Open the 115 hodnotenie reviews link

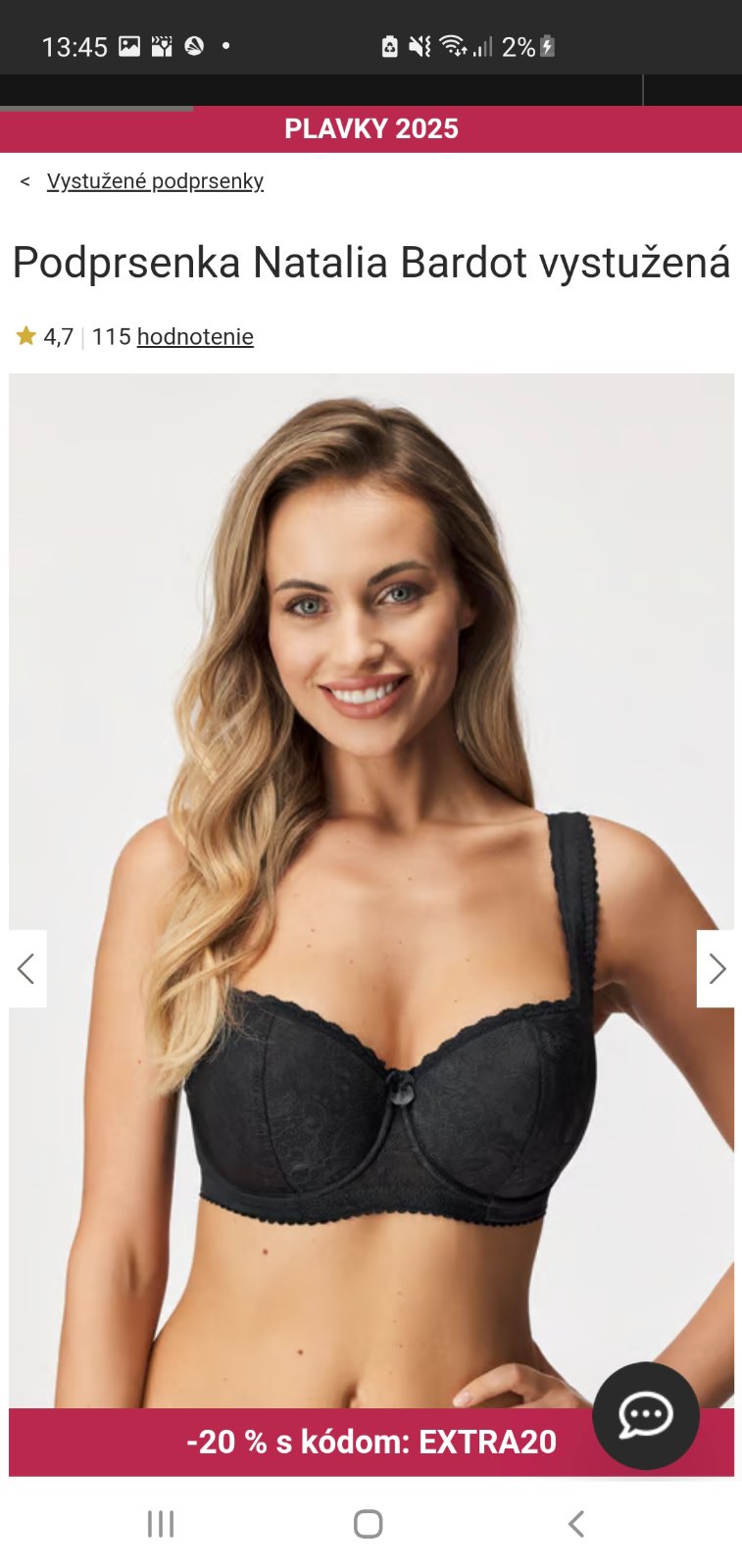point(195,337)
